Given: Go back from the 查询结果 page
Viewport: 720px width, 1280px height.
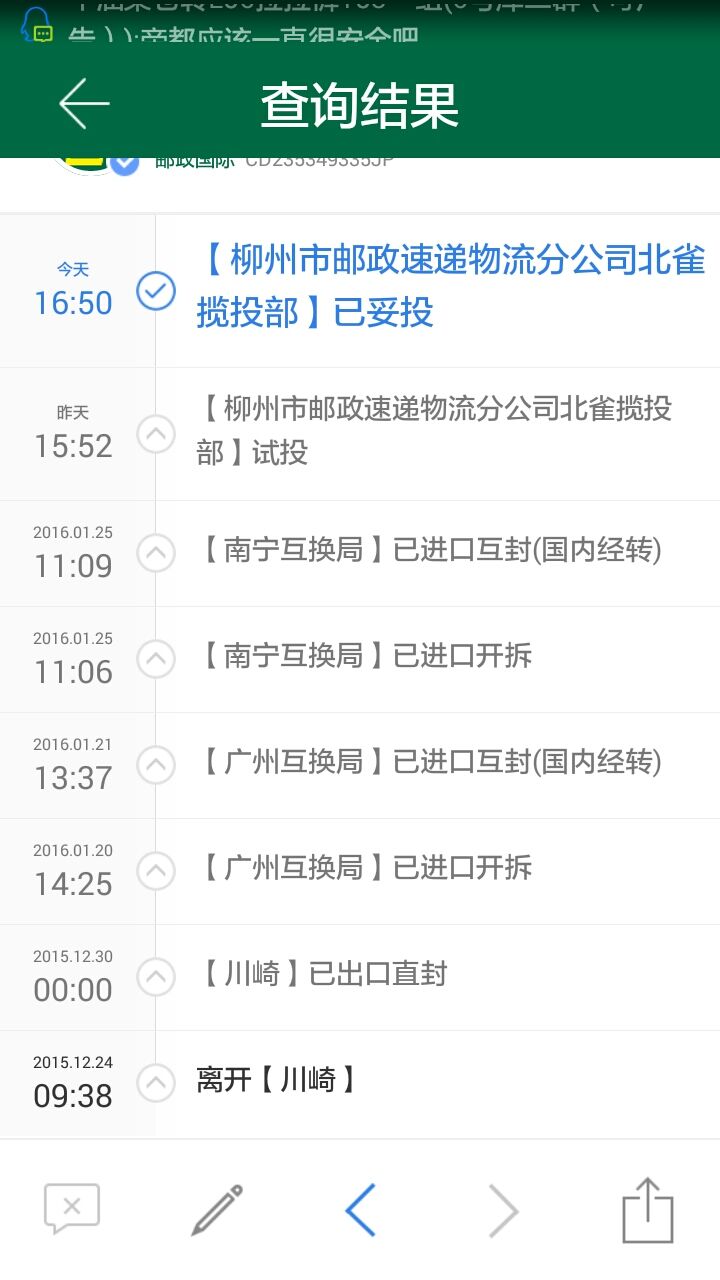Looking at the screenshot, I should pos(84,104).
